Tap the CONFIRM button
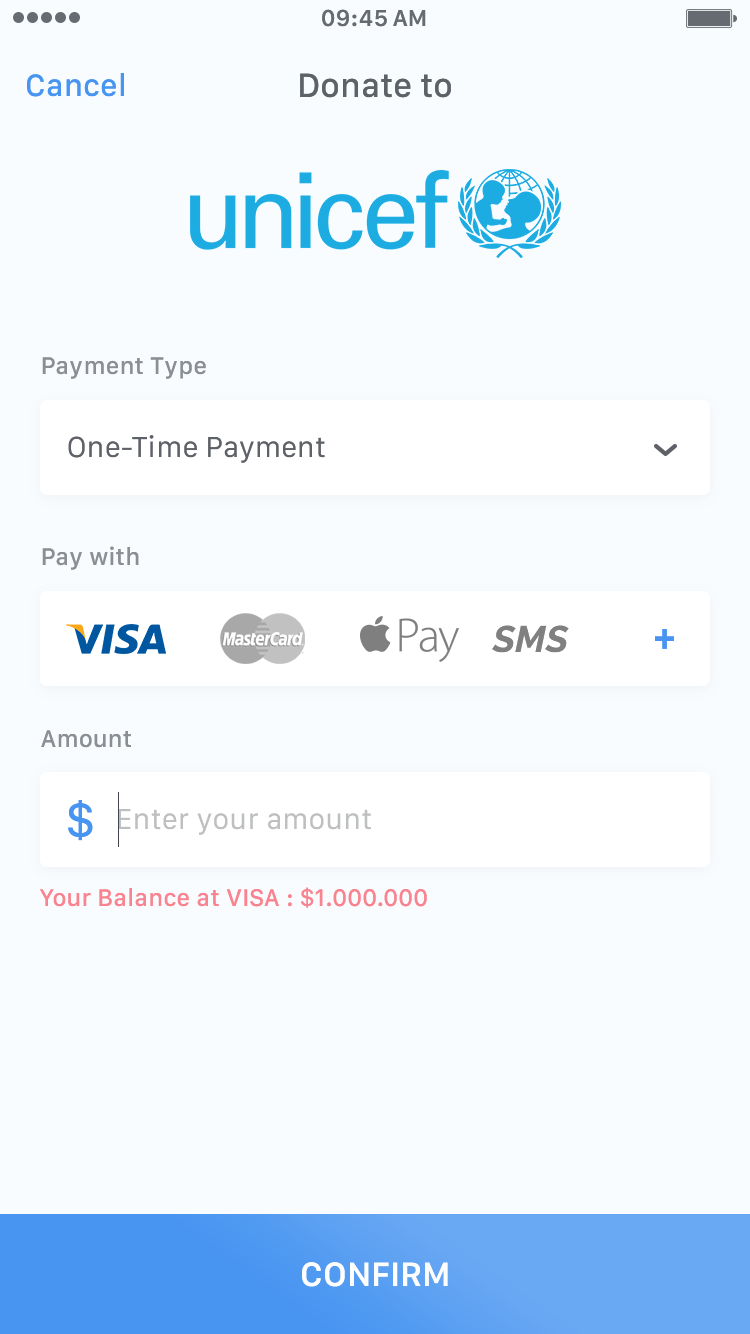This screenshot has height=1334, width=750. coord(375,1274)
